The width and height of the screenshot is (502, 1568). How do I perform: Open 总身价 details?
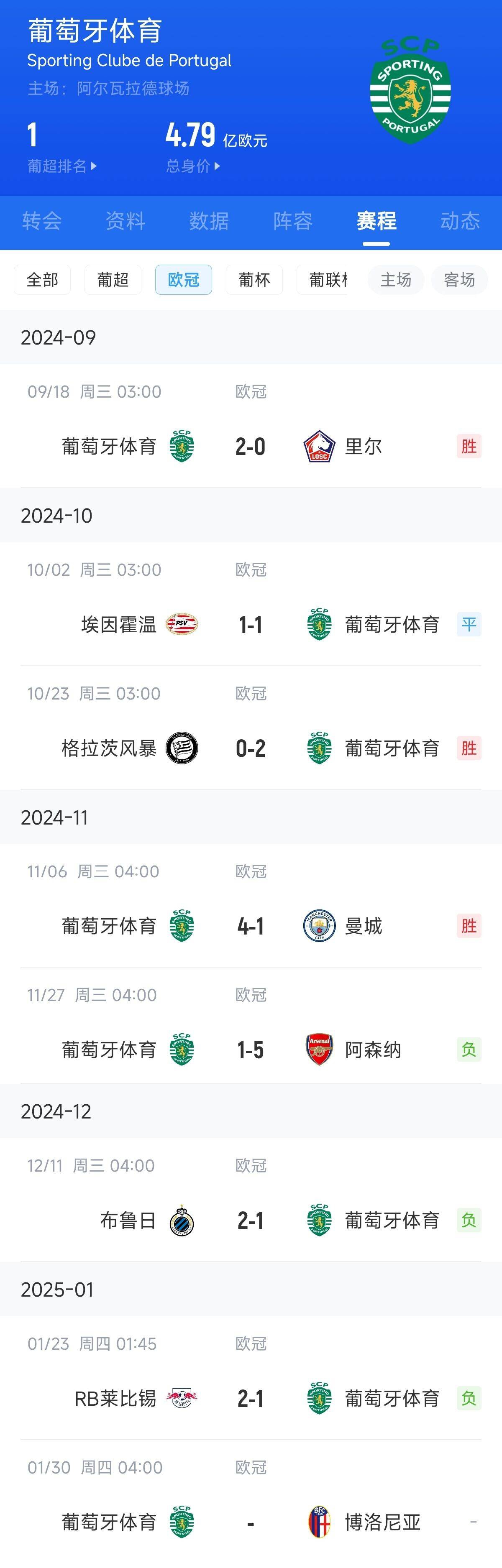193,166
